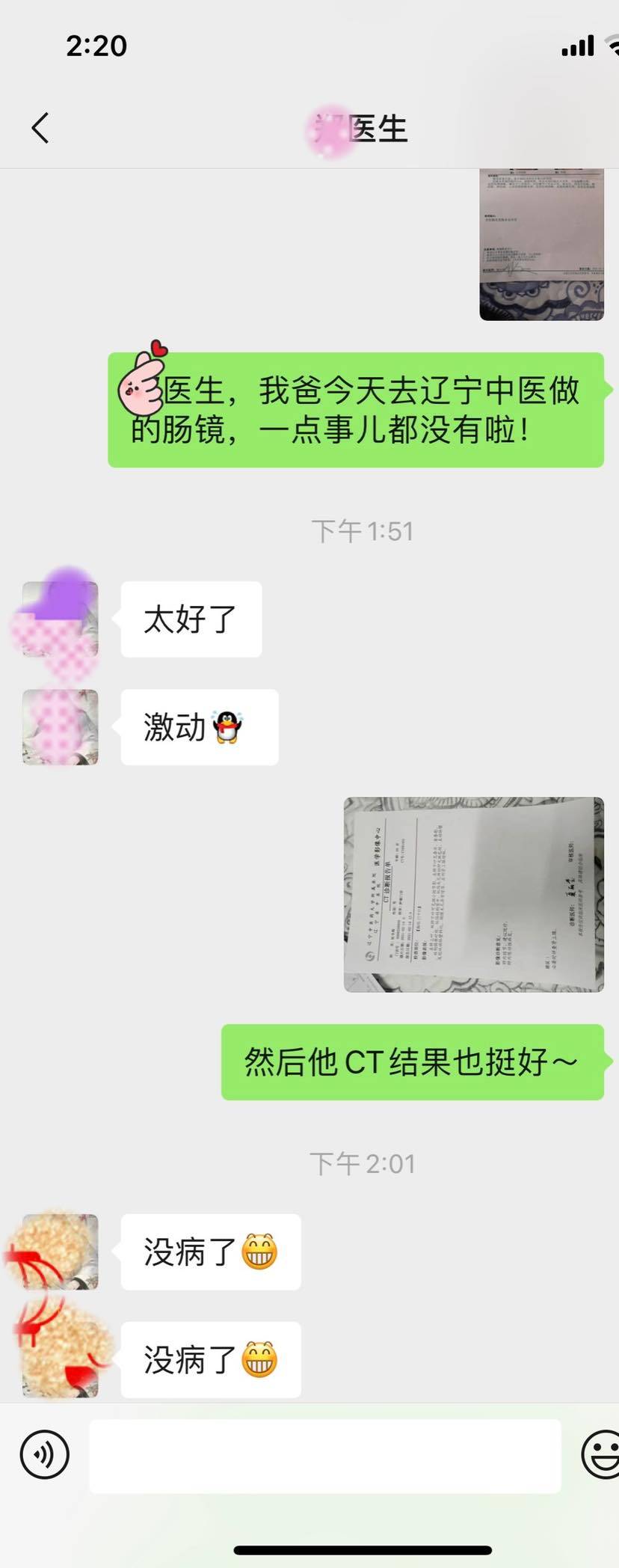
Task: Switch to voice message input
Action: coord(44,1455)
